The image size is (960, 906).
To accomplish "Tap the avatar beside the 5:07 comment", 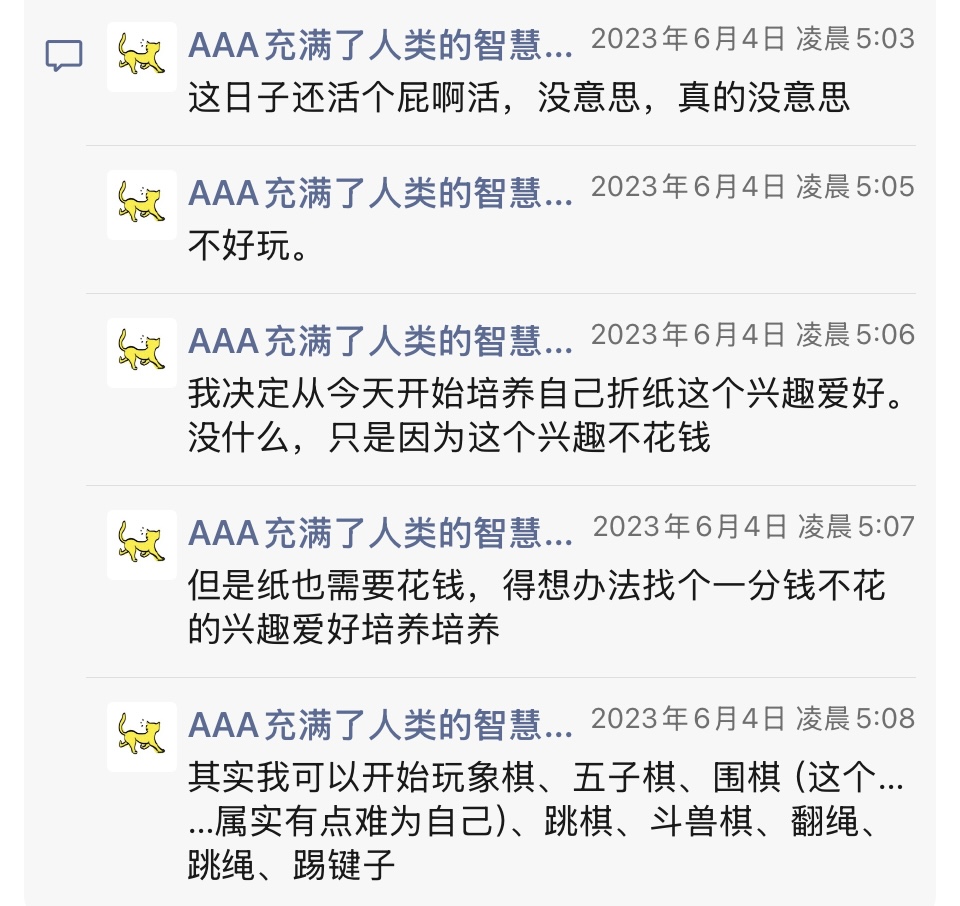I will tap(141, 544).
